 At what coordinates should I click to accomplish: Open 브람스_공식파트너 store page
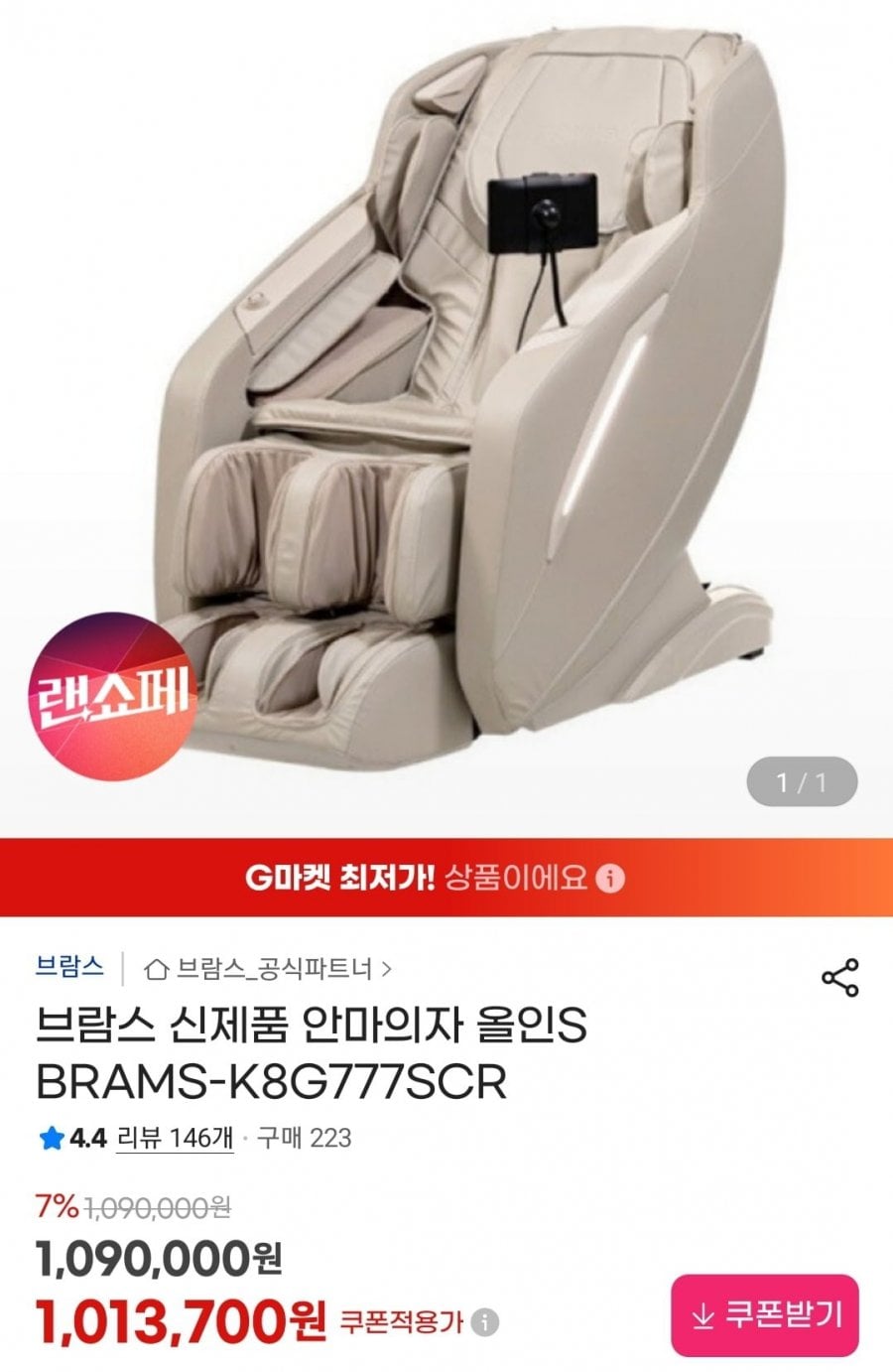point(268,968)
